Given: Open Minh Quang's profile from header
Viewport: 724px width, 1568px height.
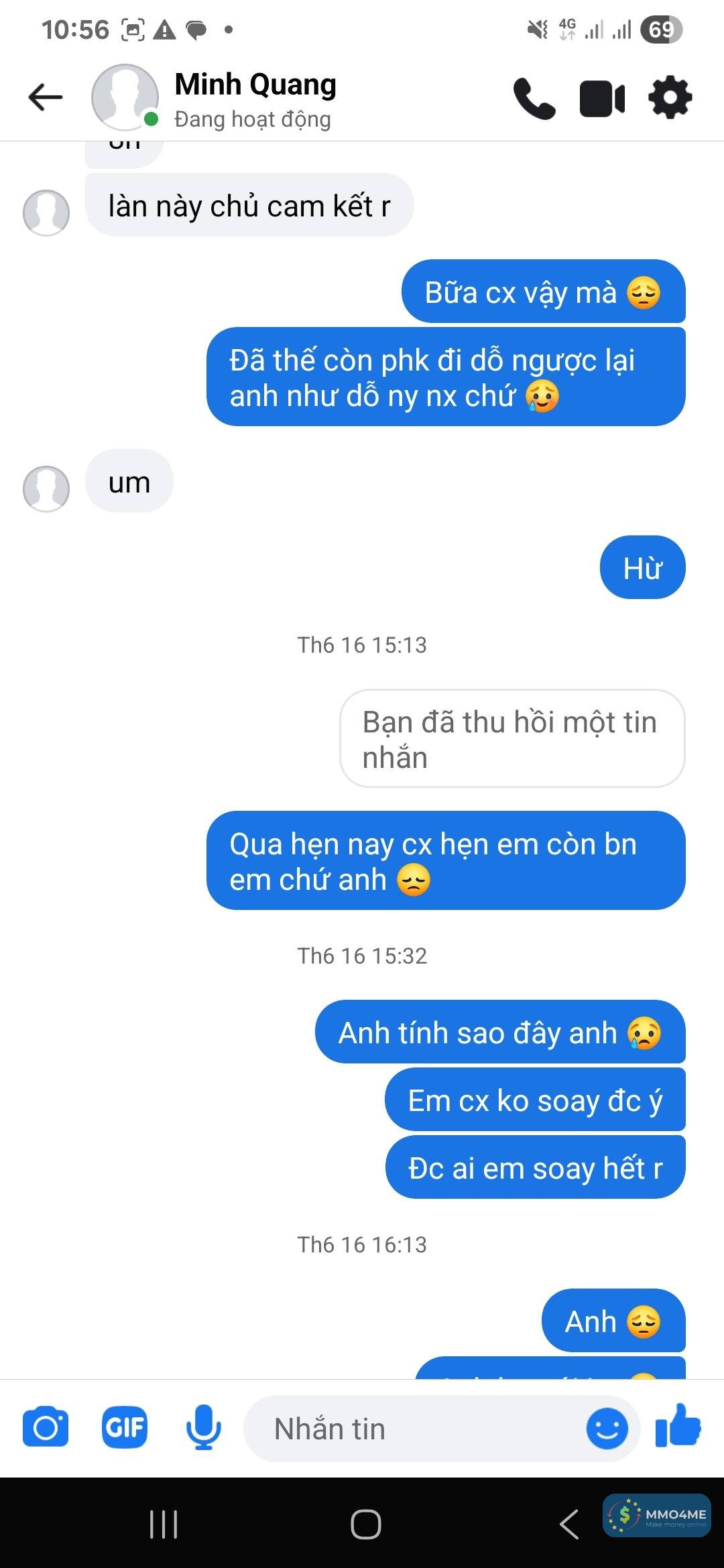Looking at the screenshot, I should 255,99.
